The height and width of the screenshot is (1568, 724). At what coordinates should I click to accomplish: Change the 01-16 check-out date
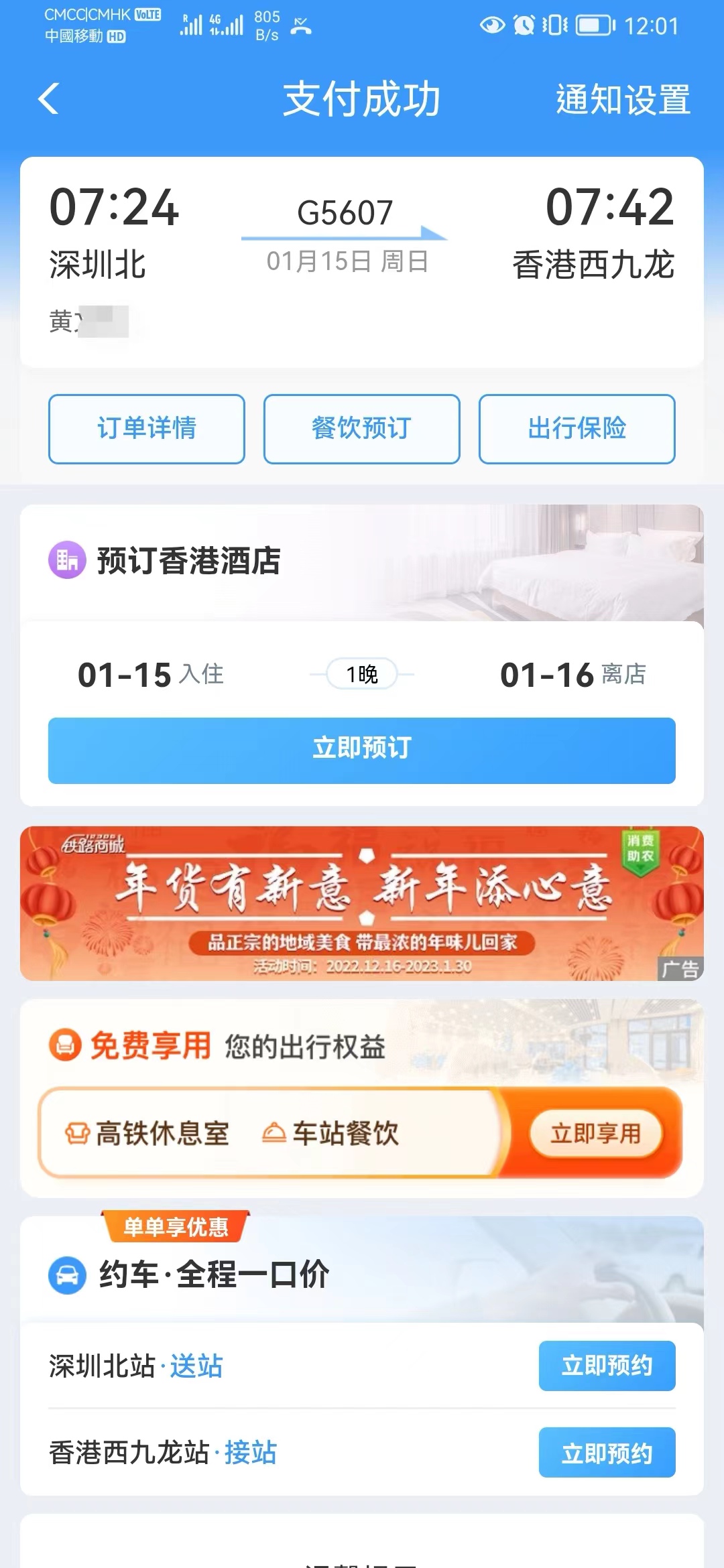[x=573, y=674]
